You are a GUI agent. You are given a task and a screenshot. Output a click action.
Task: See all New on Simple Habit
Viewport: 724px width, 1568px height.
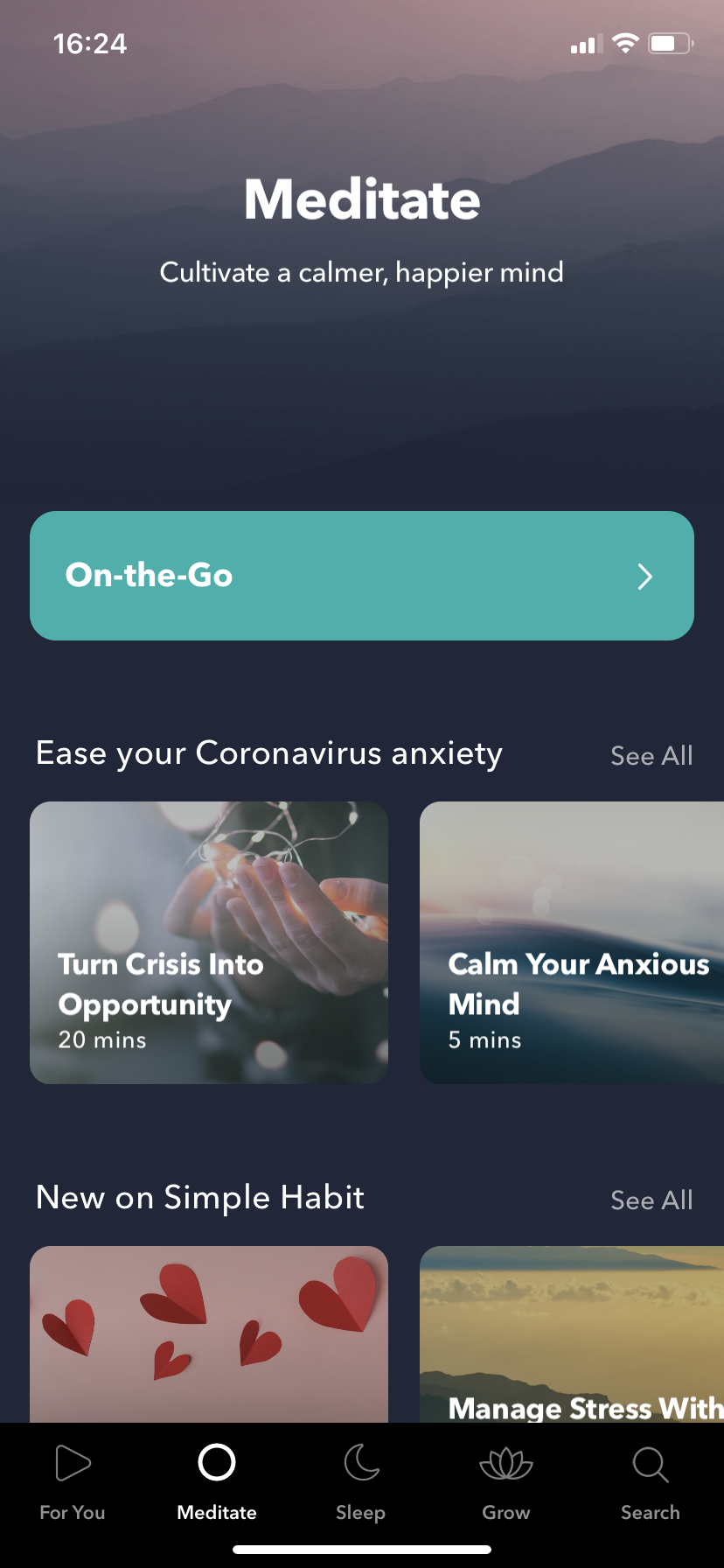(651, 1200)
